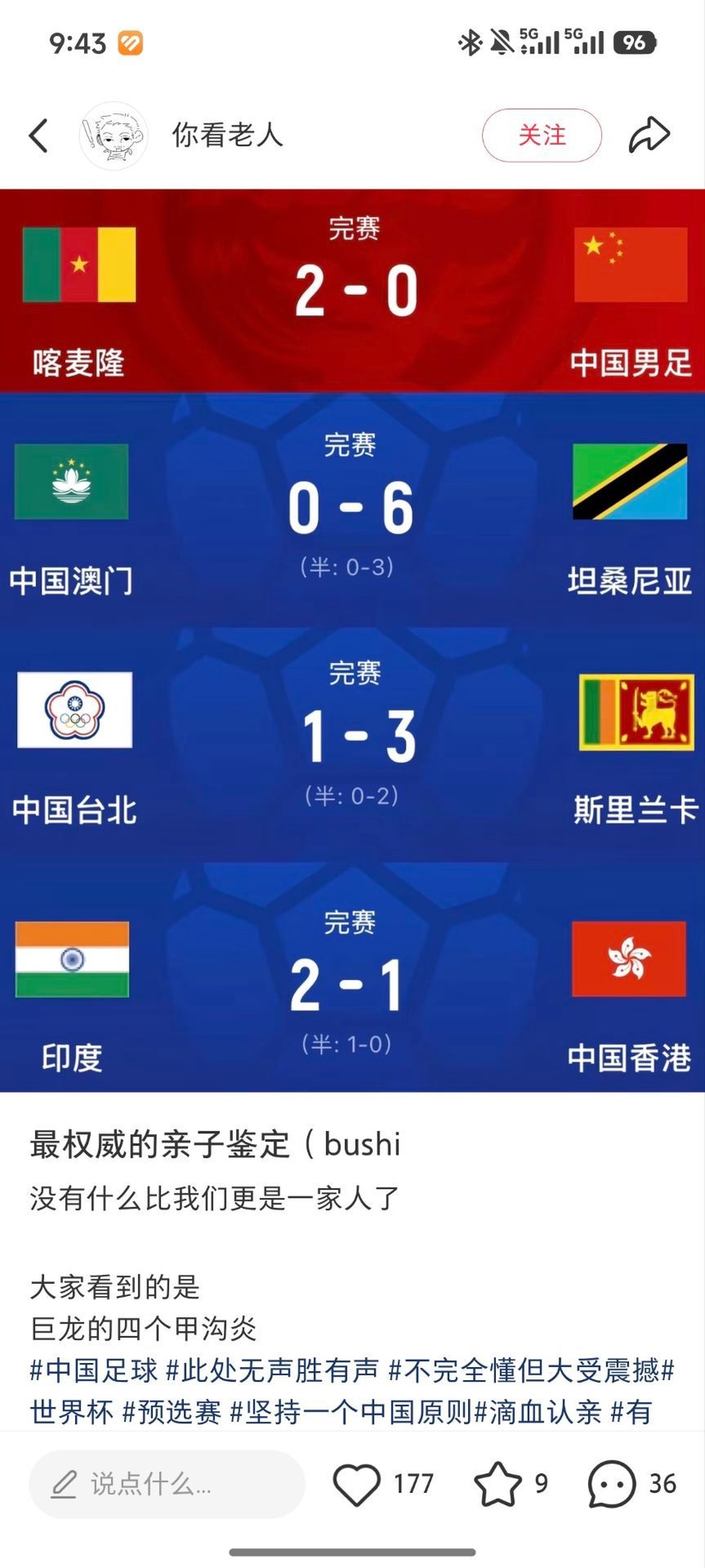
Task: Open the #滴血认亲 hashtag
Action: click(x=538, y=1412)
